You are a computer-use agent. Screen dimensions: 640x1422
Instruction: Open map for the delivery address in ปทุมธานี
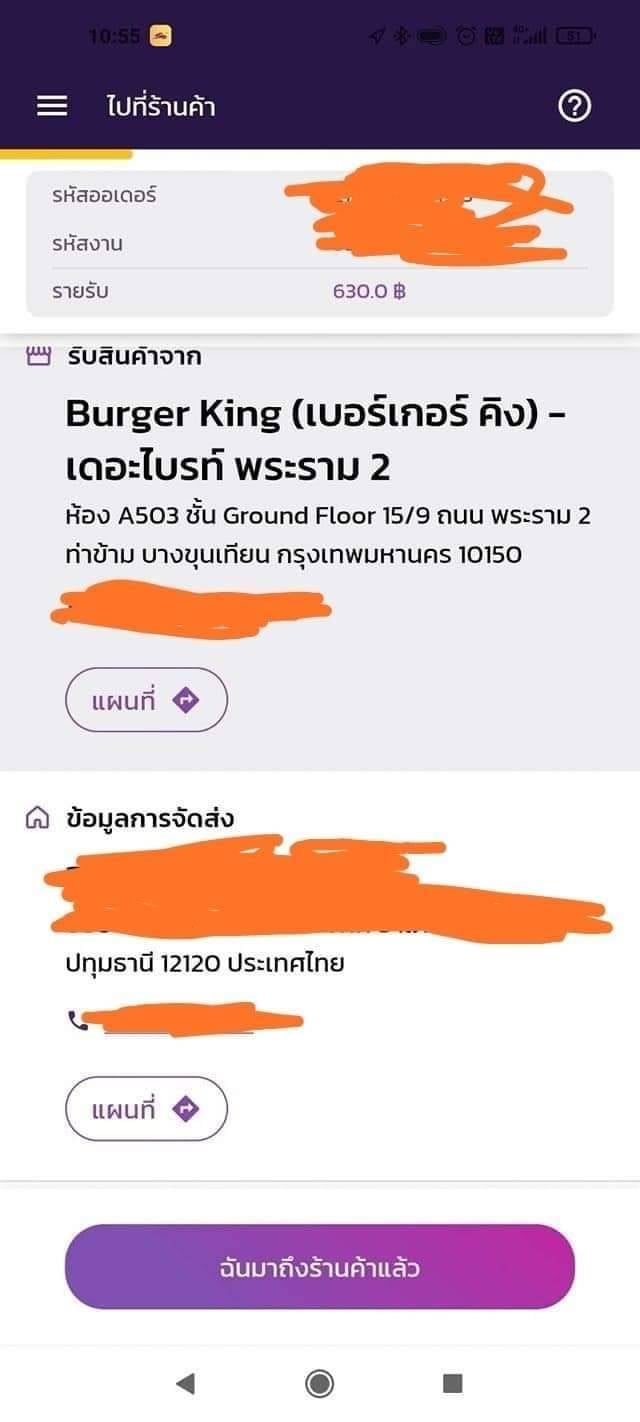[x=146, y=1109]
